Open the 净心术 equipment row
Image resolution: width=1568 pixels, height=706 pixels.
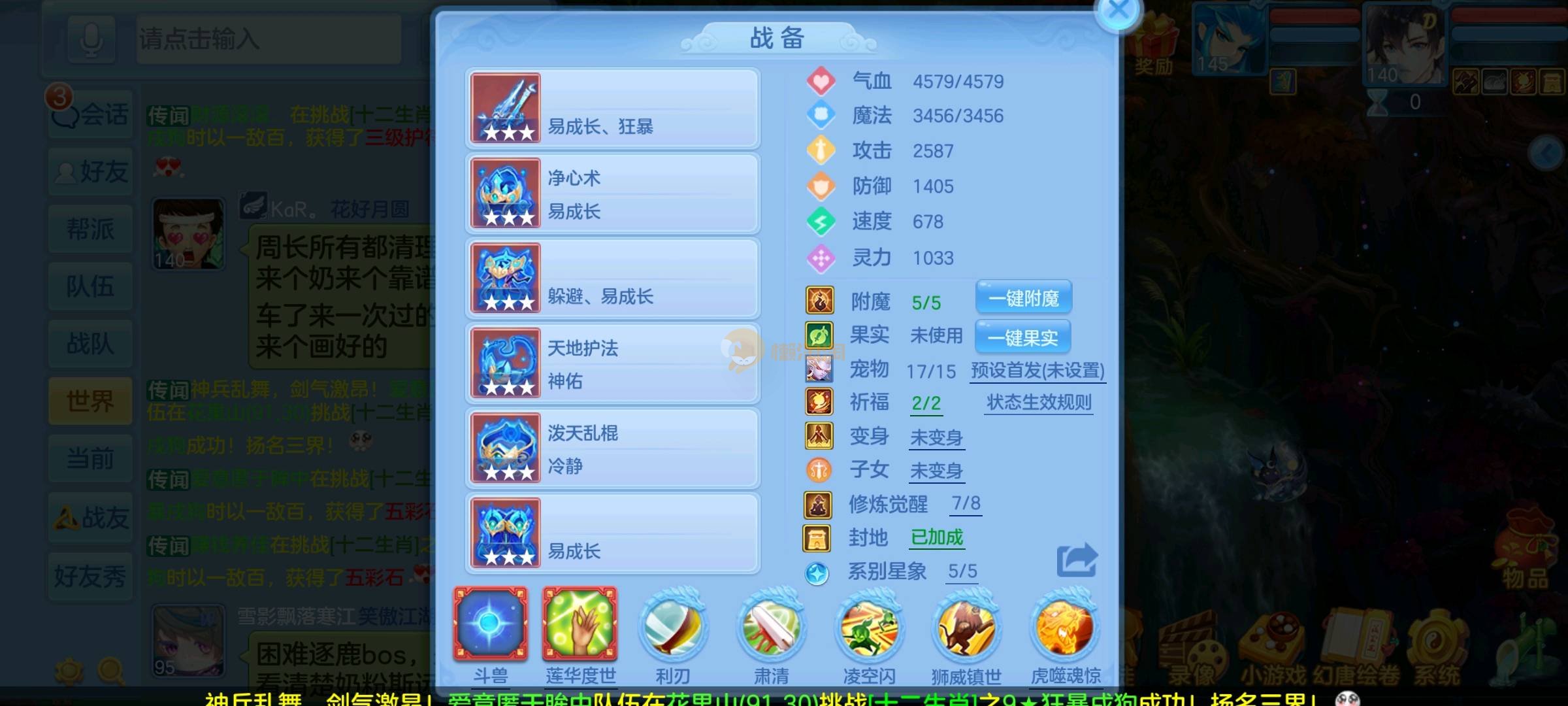(x=612, y=193)
